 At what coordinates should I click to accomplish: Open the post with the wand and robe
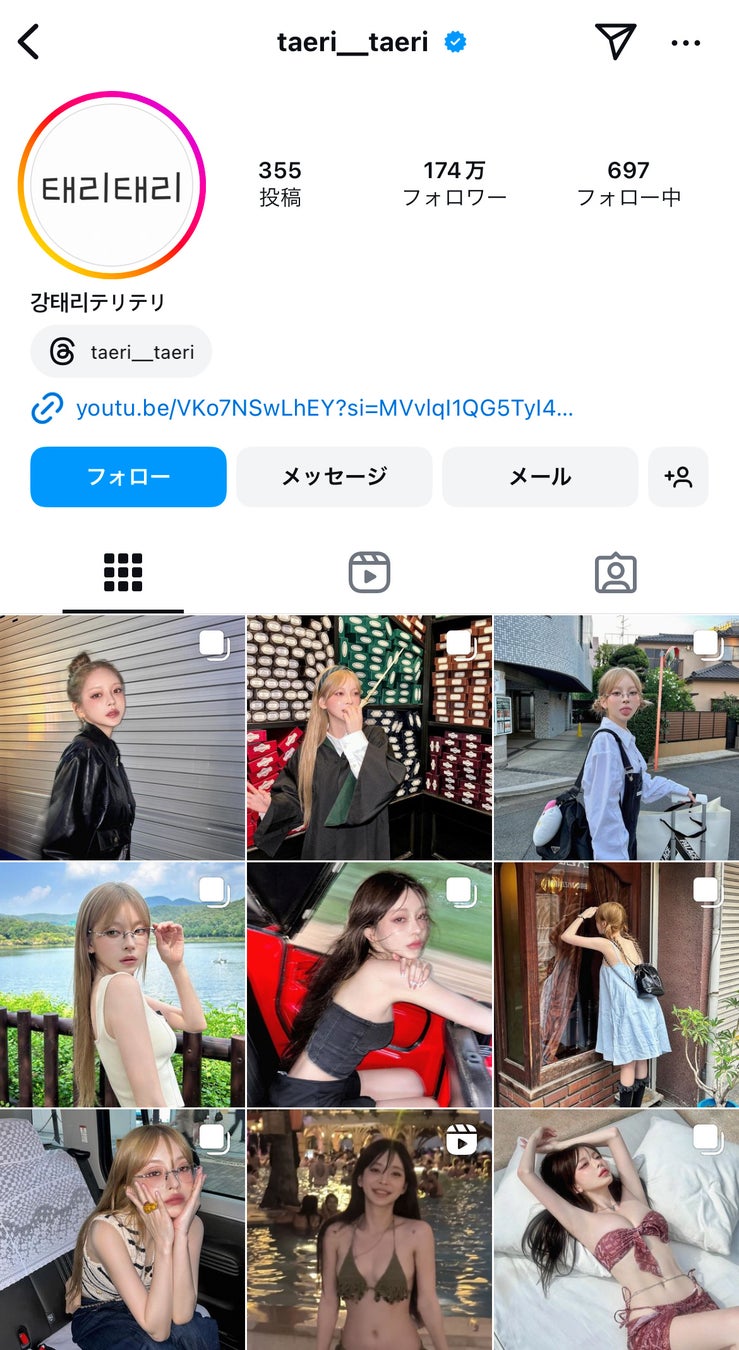coord(369,738)
